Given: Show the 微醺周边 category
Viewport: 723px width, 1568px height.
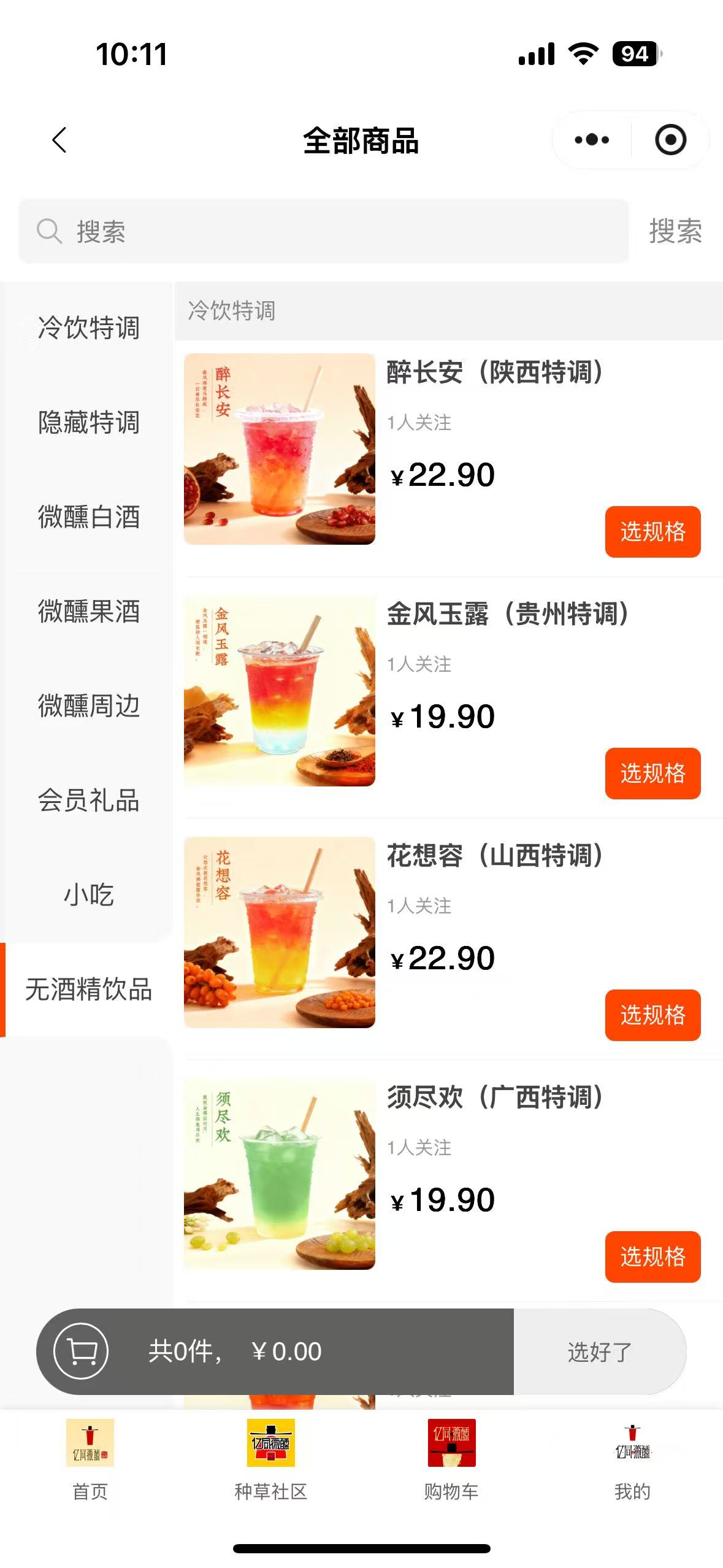Looking at the screenshot, I should [x=89, y=706].
